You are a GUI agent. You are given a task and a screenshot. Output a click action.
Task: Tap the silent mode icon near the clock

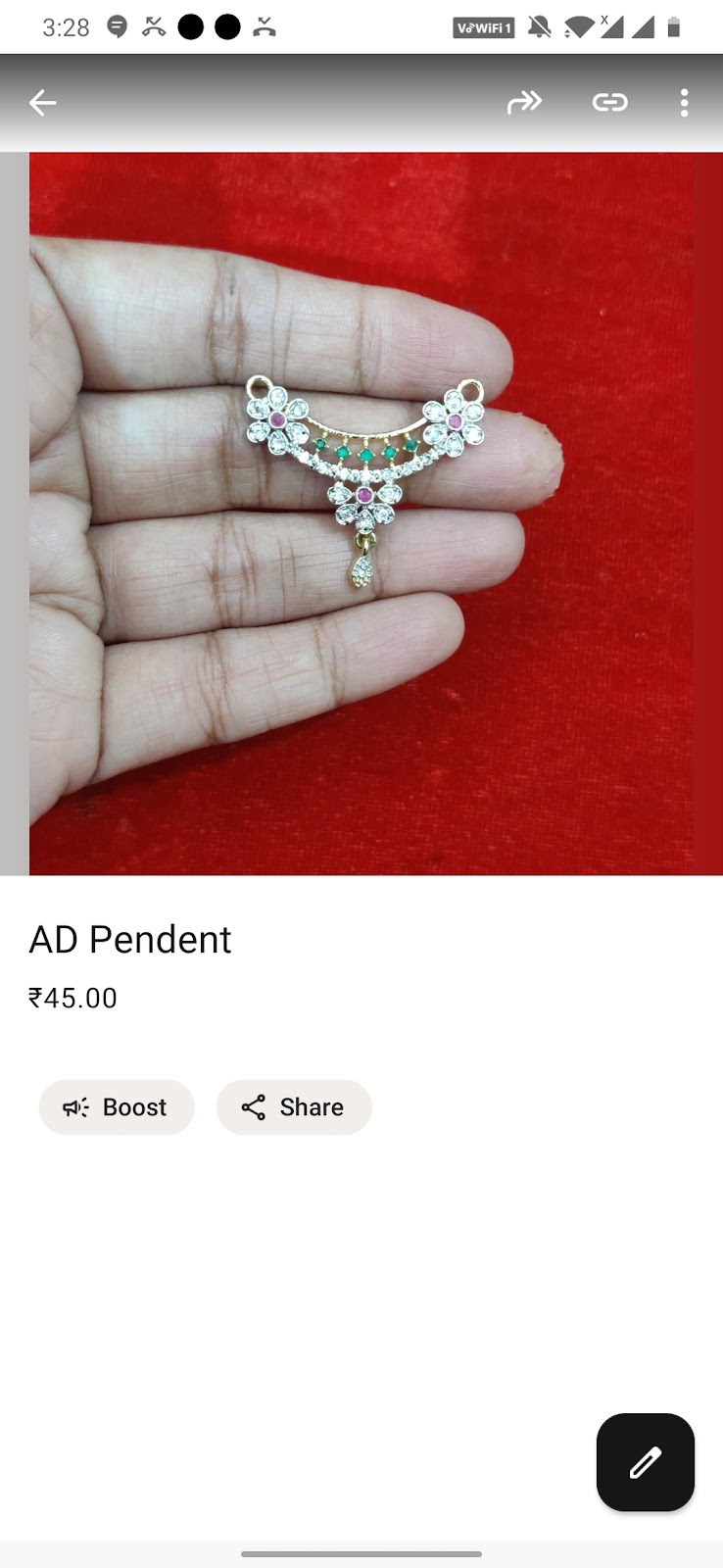pos(118,27)
